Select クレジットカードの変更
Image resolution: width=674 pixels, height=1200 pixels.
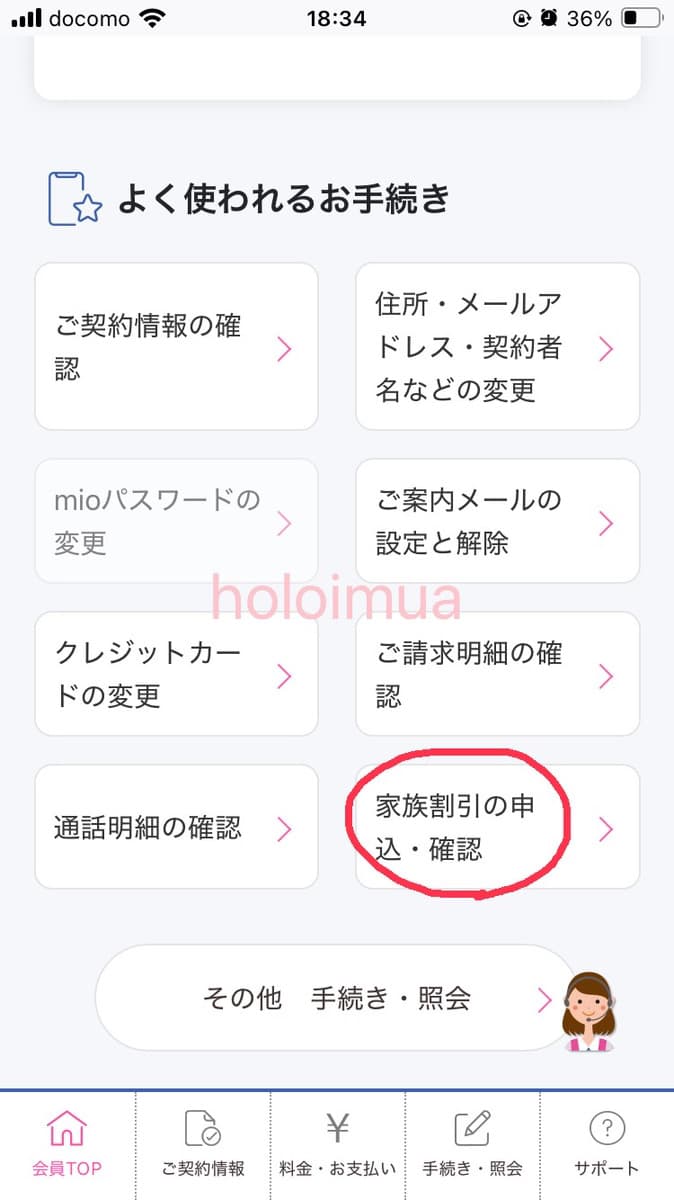[x=176, y=674]
